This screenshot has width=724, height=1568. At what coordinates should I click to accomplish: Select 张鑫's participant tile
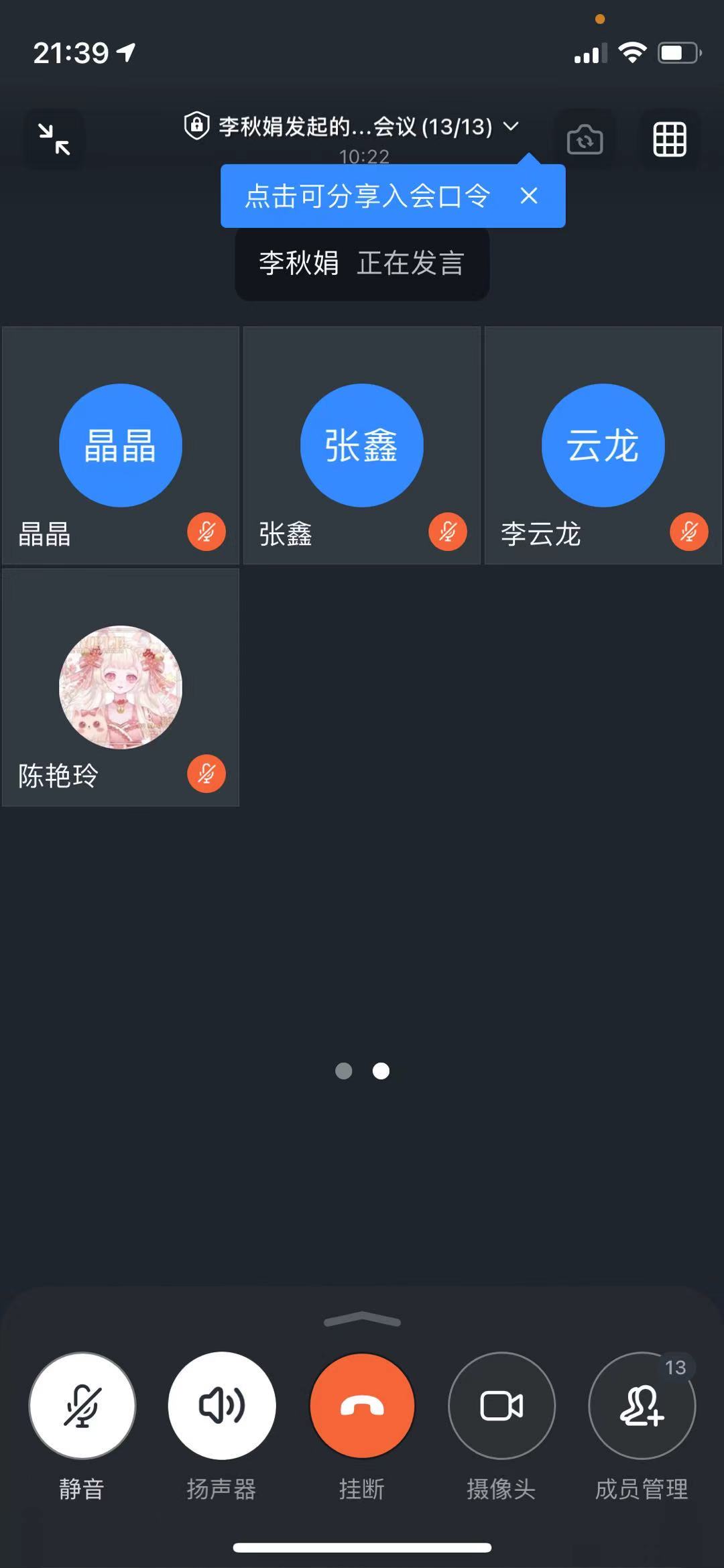(362, 445)
